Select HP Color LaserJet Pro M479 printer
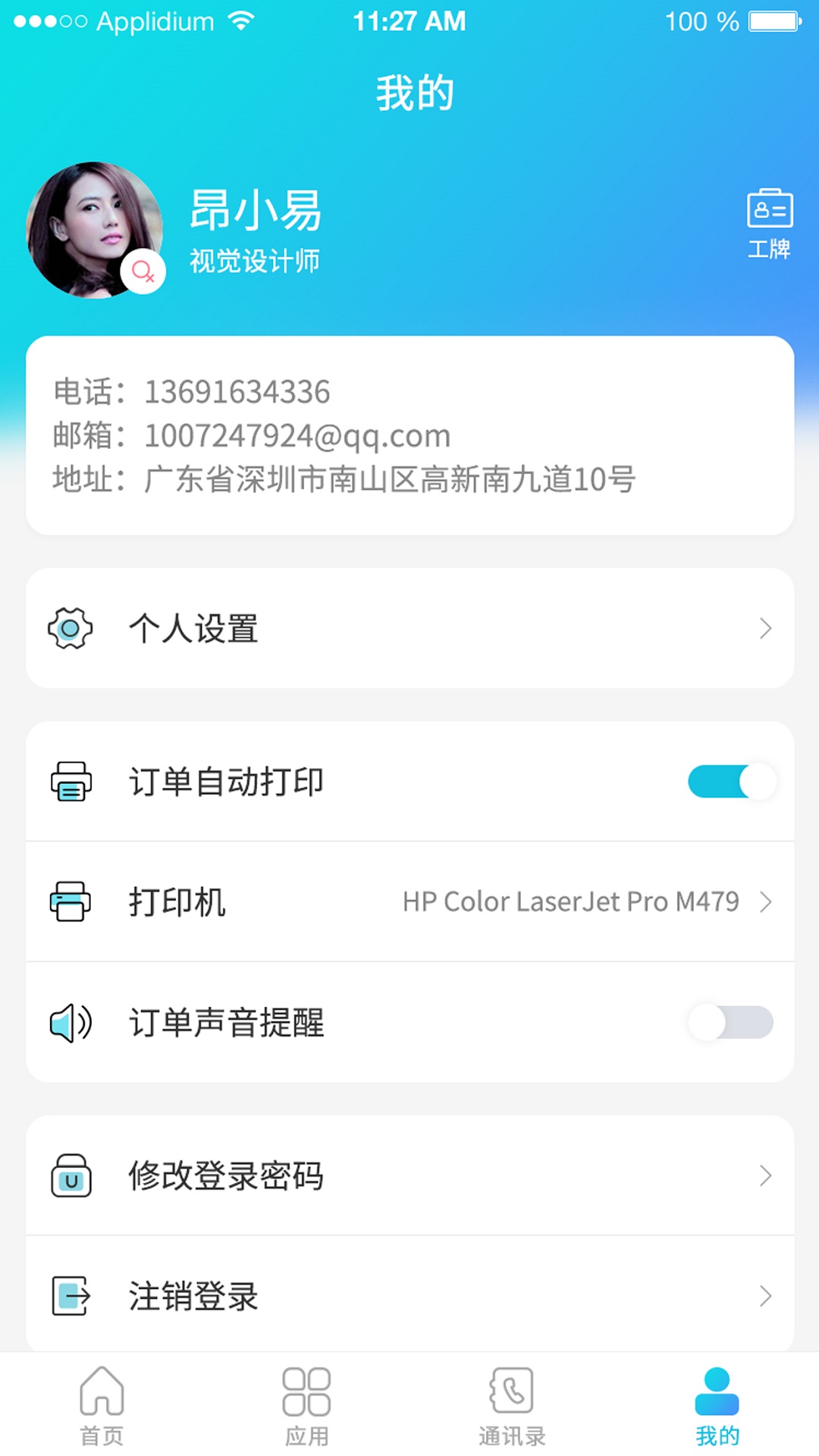819x1456 pixels. (571, 902)
